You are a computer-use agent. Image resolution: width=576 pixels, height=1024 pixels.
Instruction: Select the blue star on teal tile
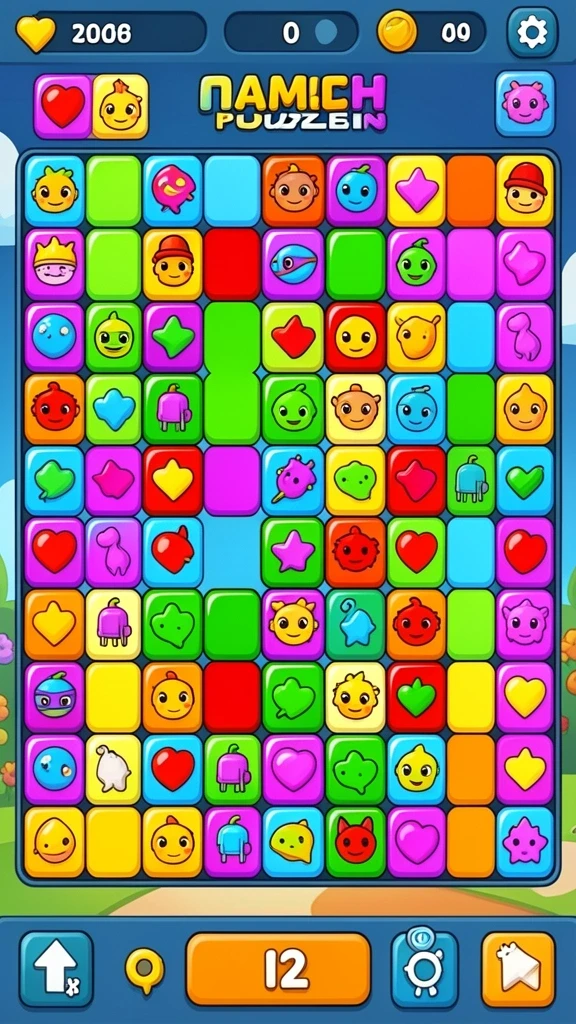(x=355, y=625)
